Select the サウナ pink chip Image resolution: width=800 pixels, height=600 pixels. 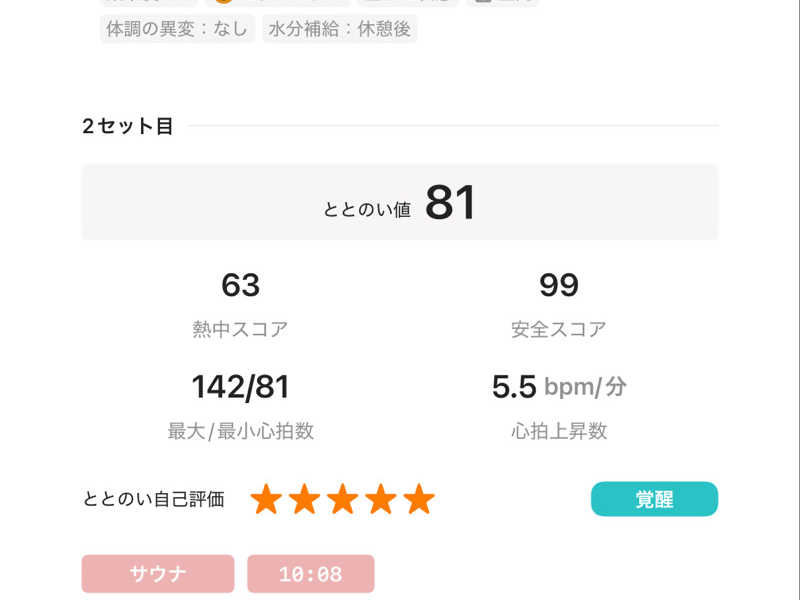point(158,574)
